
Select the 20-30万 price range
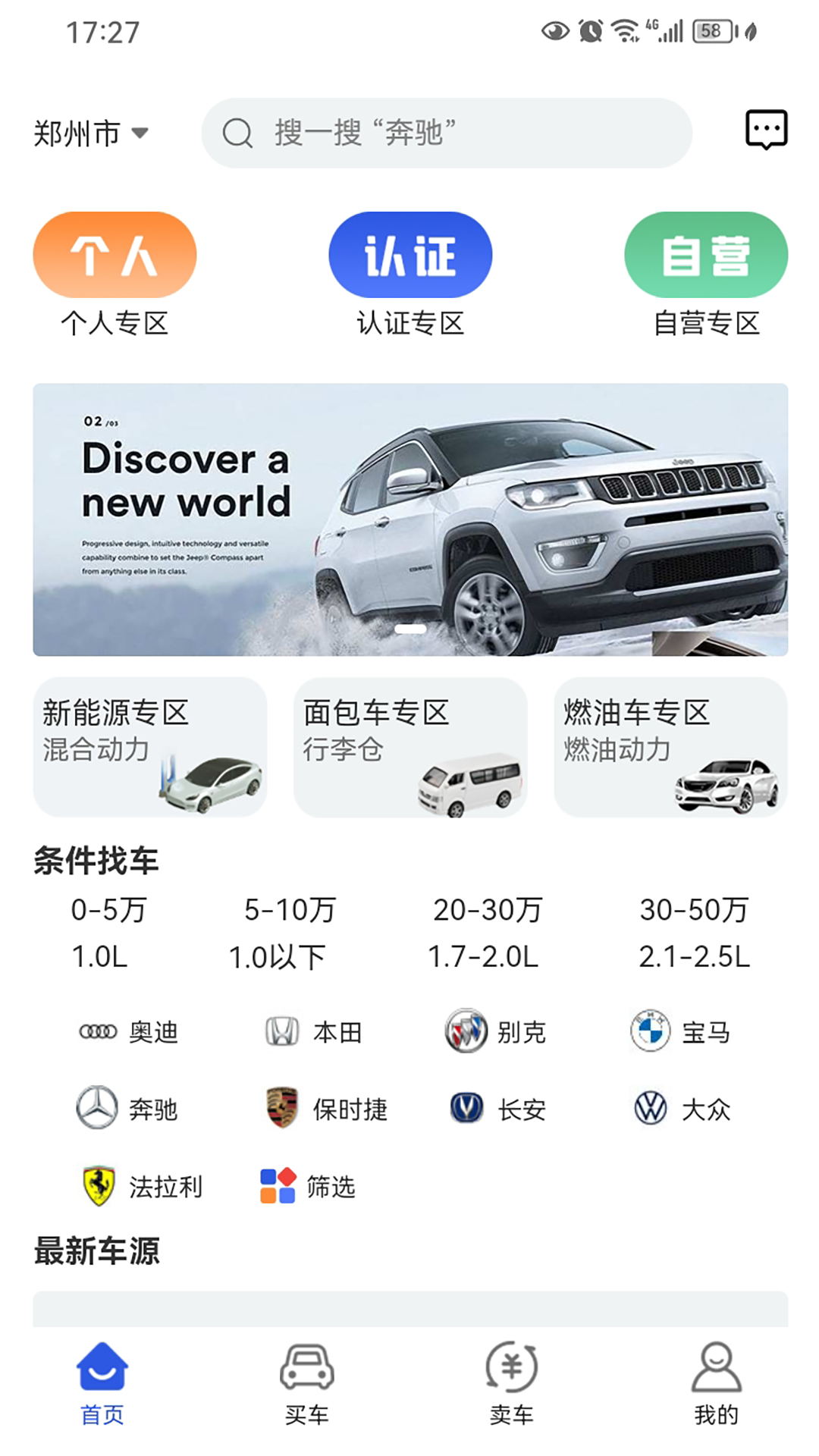[488, 910]
